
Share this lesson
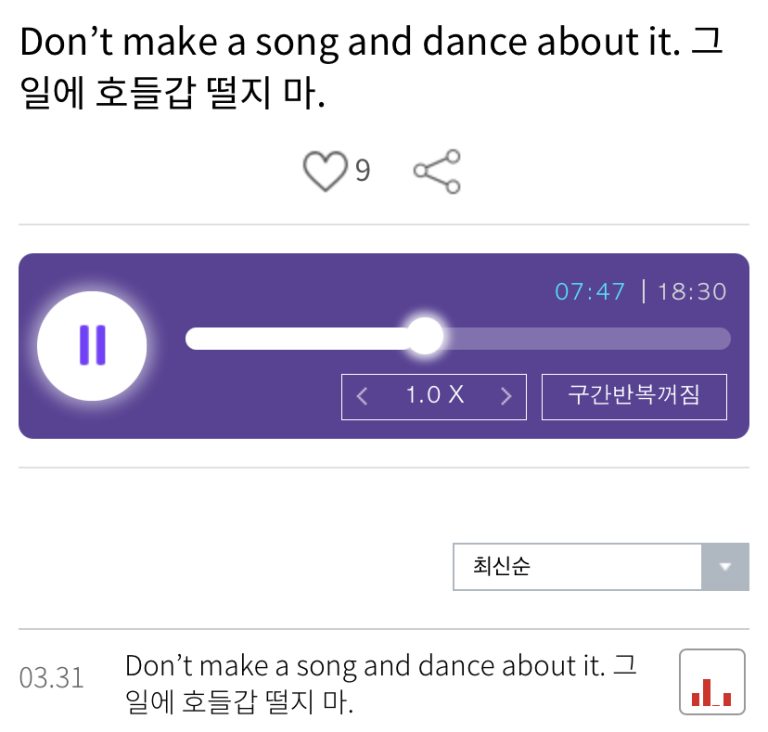click(x=437, y=172)
